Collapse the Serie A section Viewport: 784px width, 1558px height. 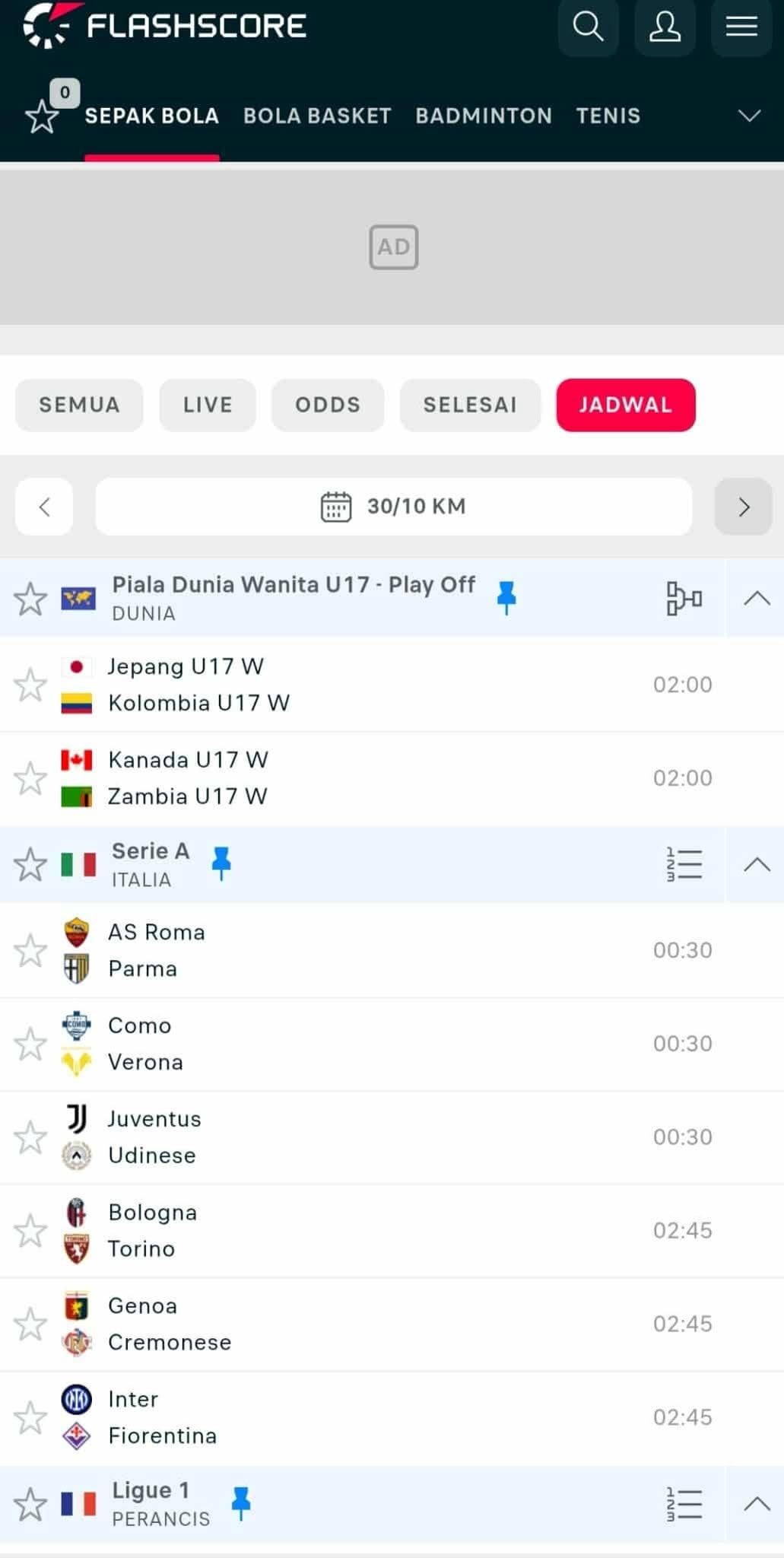coord(756,864)
